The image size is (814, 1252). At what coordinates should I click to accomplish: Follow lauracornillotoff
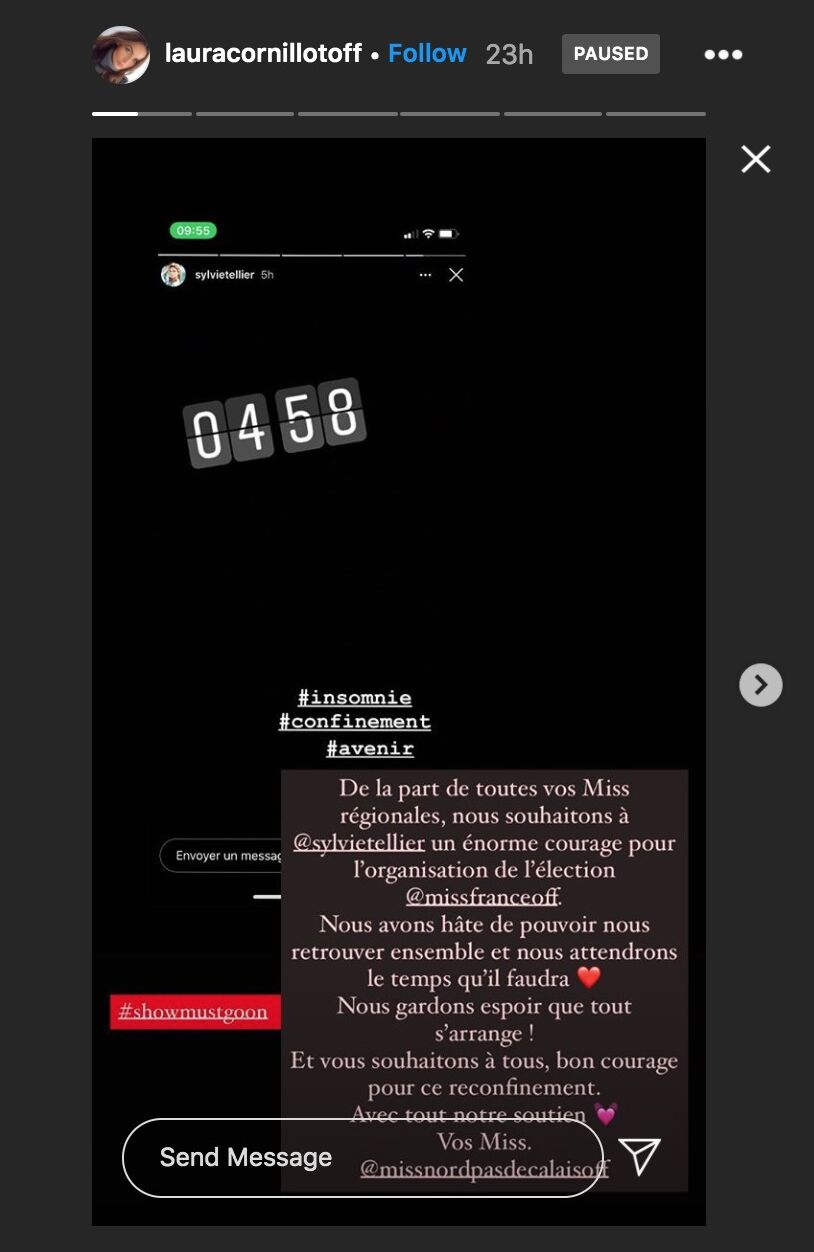(427, 54)
